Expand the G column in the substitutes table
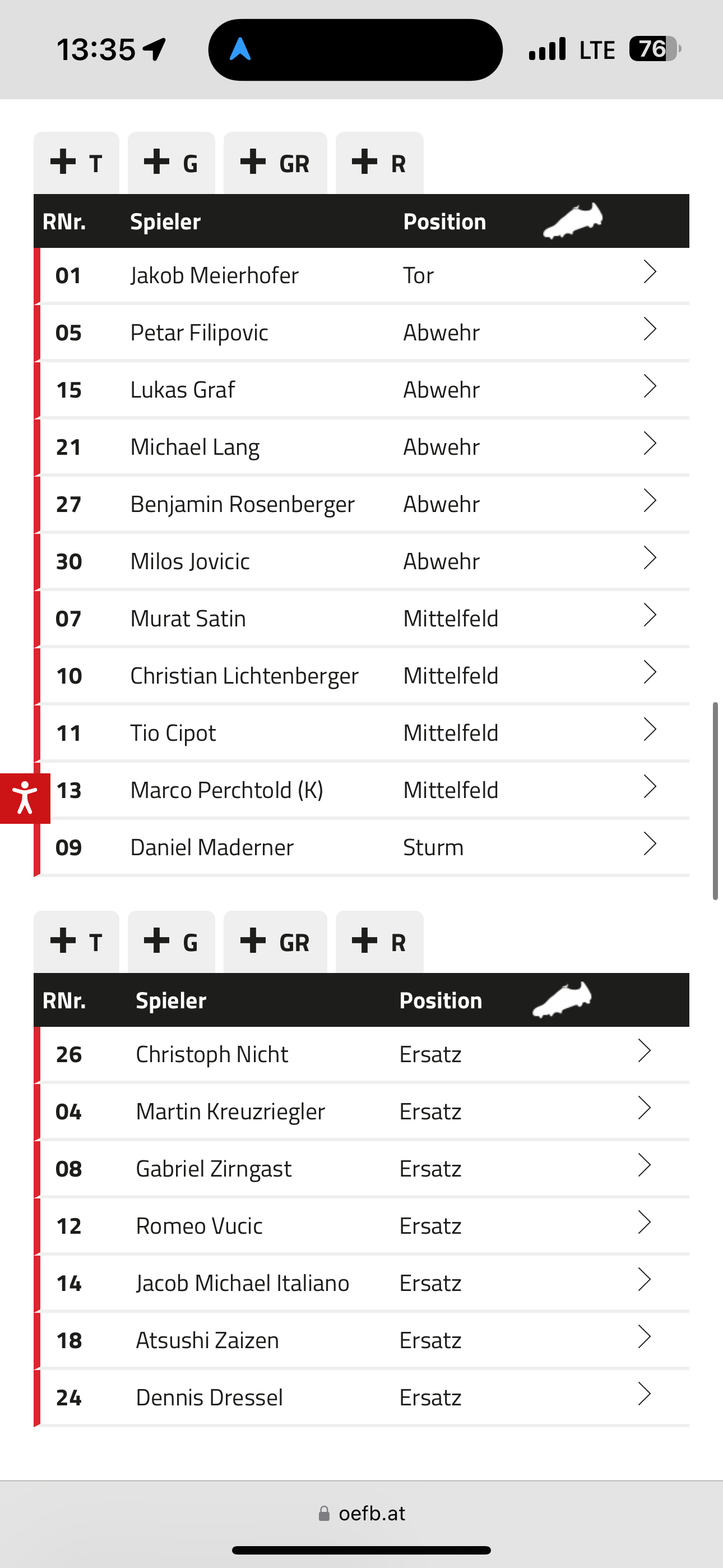 (171, 942)
